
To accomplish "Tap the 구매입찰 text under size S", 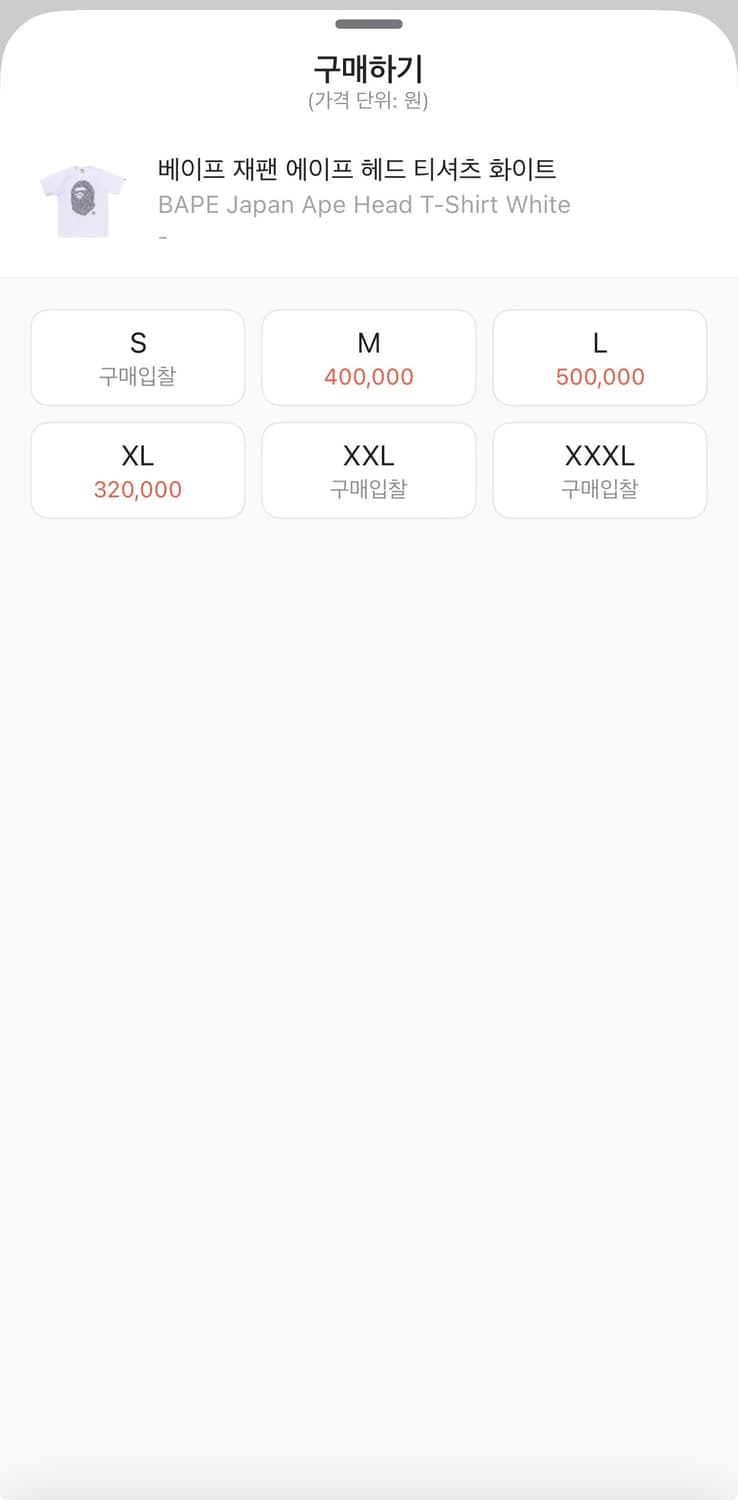I will coord(137,372).
